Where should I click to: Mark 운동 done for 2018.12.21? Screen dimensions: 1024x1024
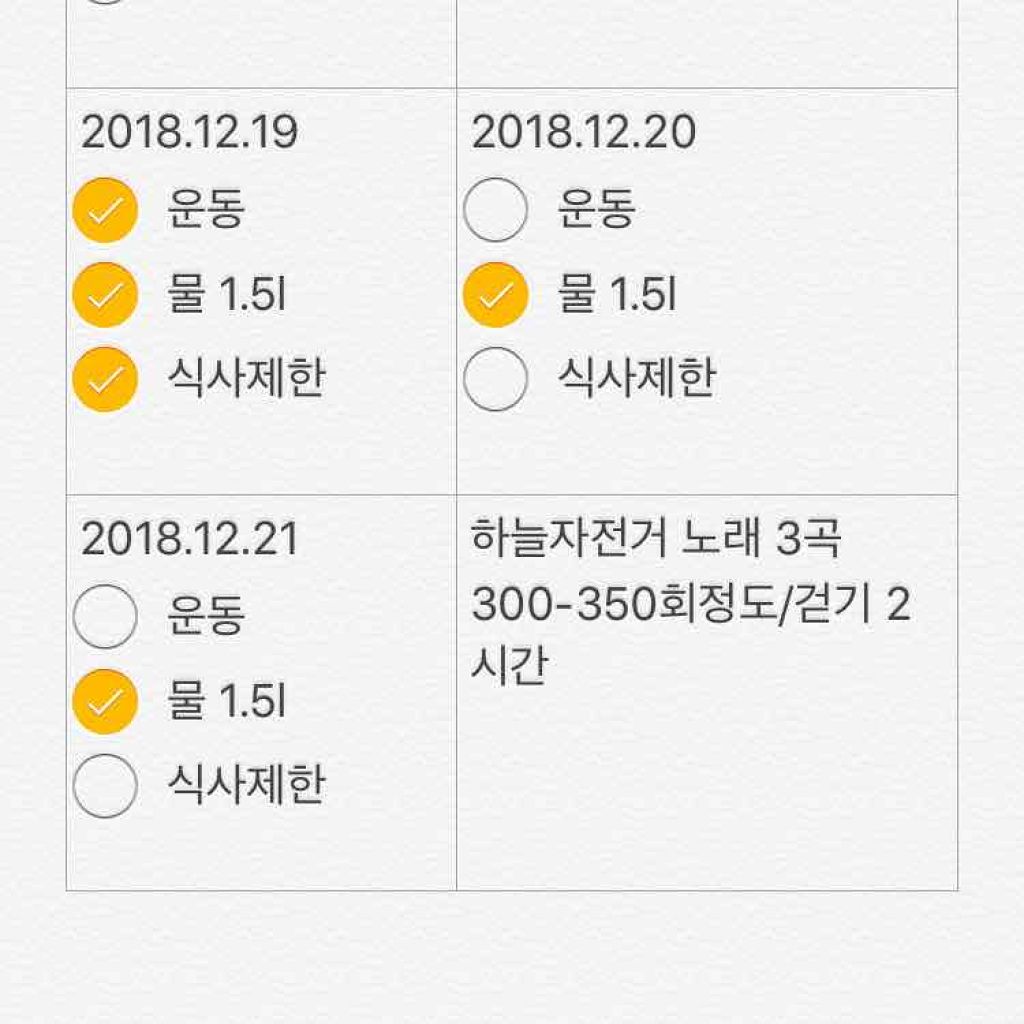[105, 617]
